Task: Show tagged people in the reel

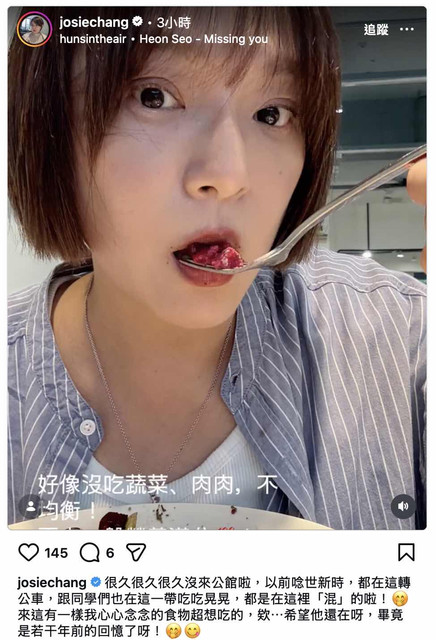Action: pyautogui.click(x=31, y=506)
